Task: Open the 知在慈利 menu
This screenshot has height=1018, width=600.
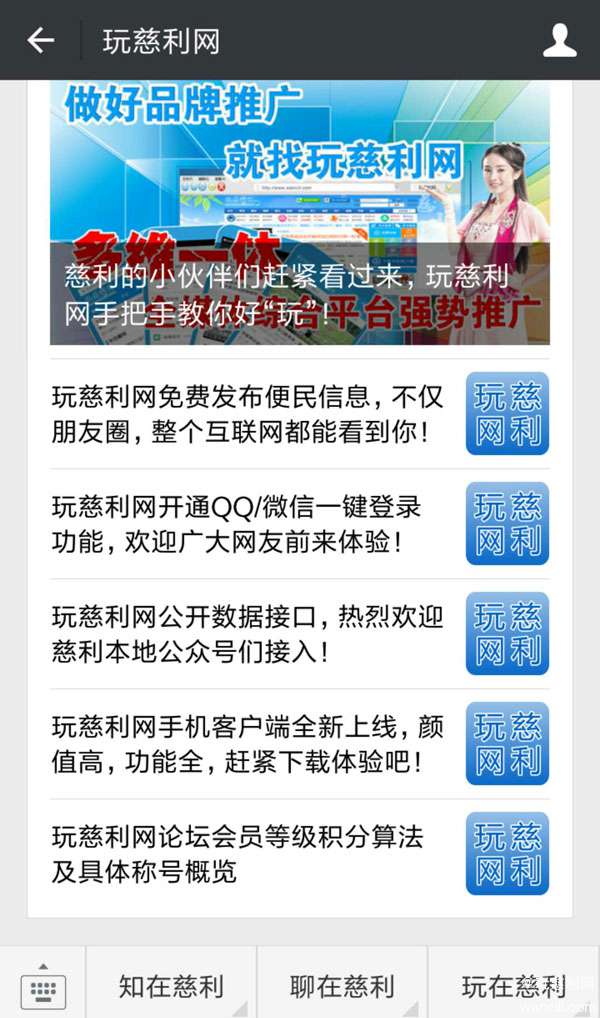Action: [171, 986]
